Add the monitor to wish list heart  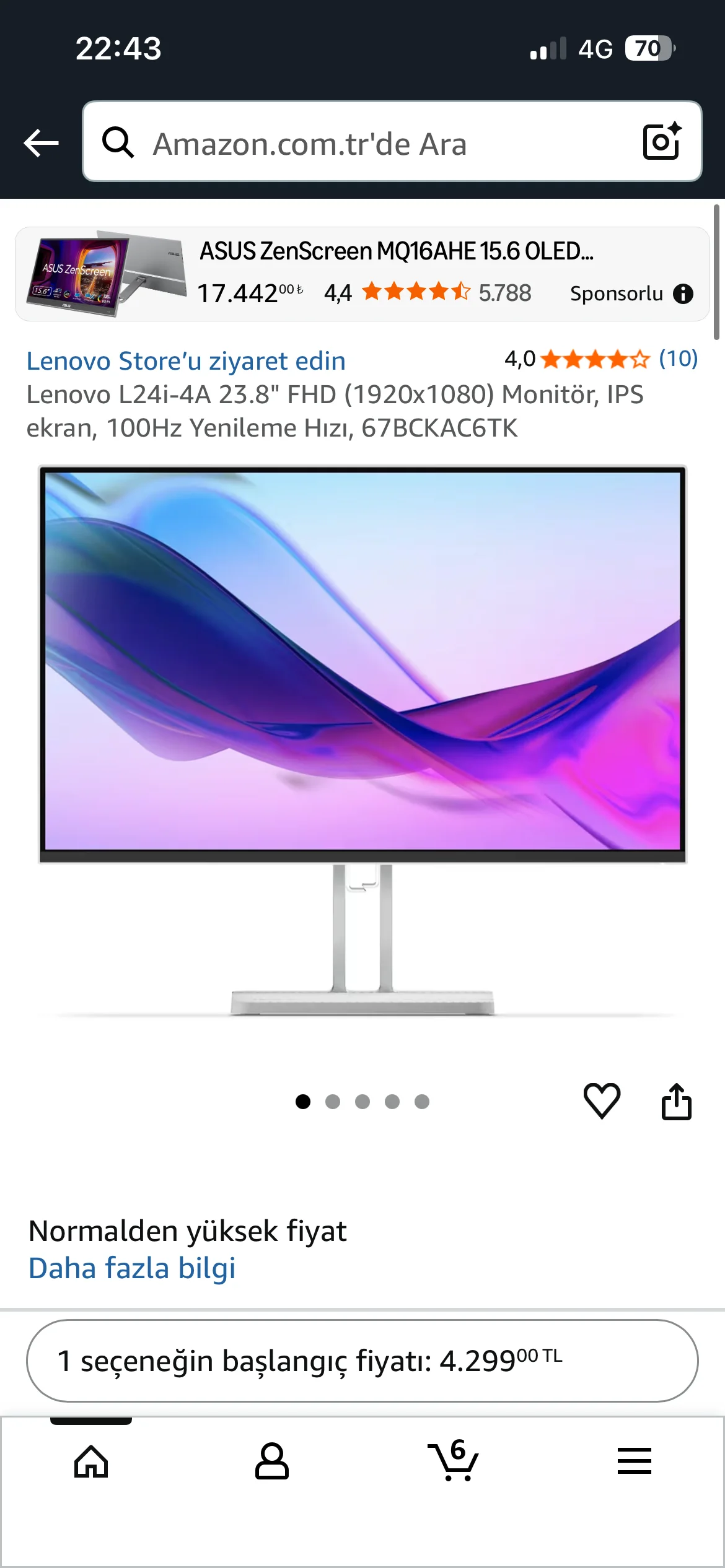[x=602, y=1101]
